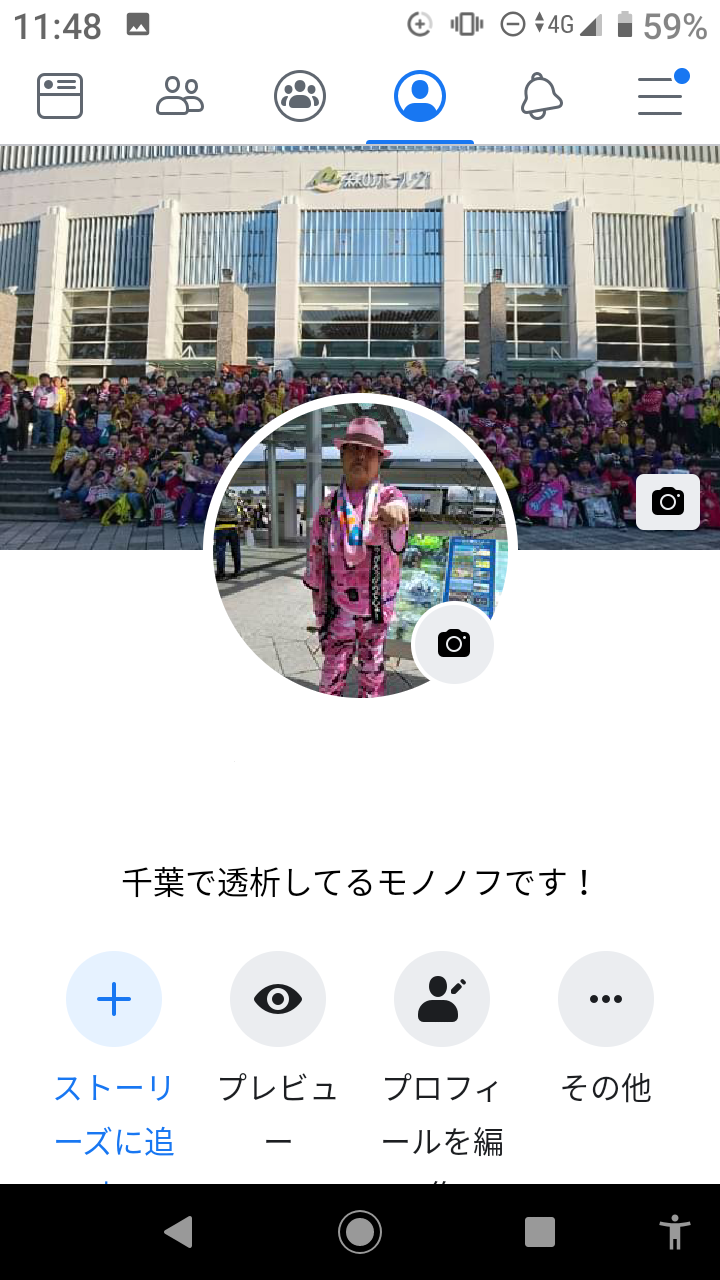Screen dimensions: 720x1280
Task: Open the friends tab
Action: click(180, 96)
